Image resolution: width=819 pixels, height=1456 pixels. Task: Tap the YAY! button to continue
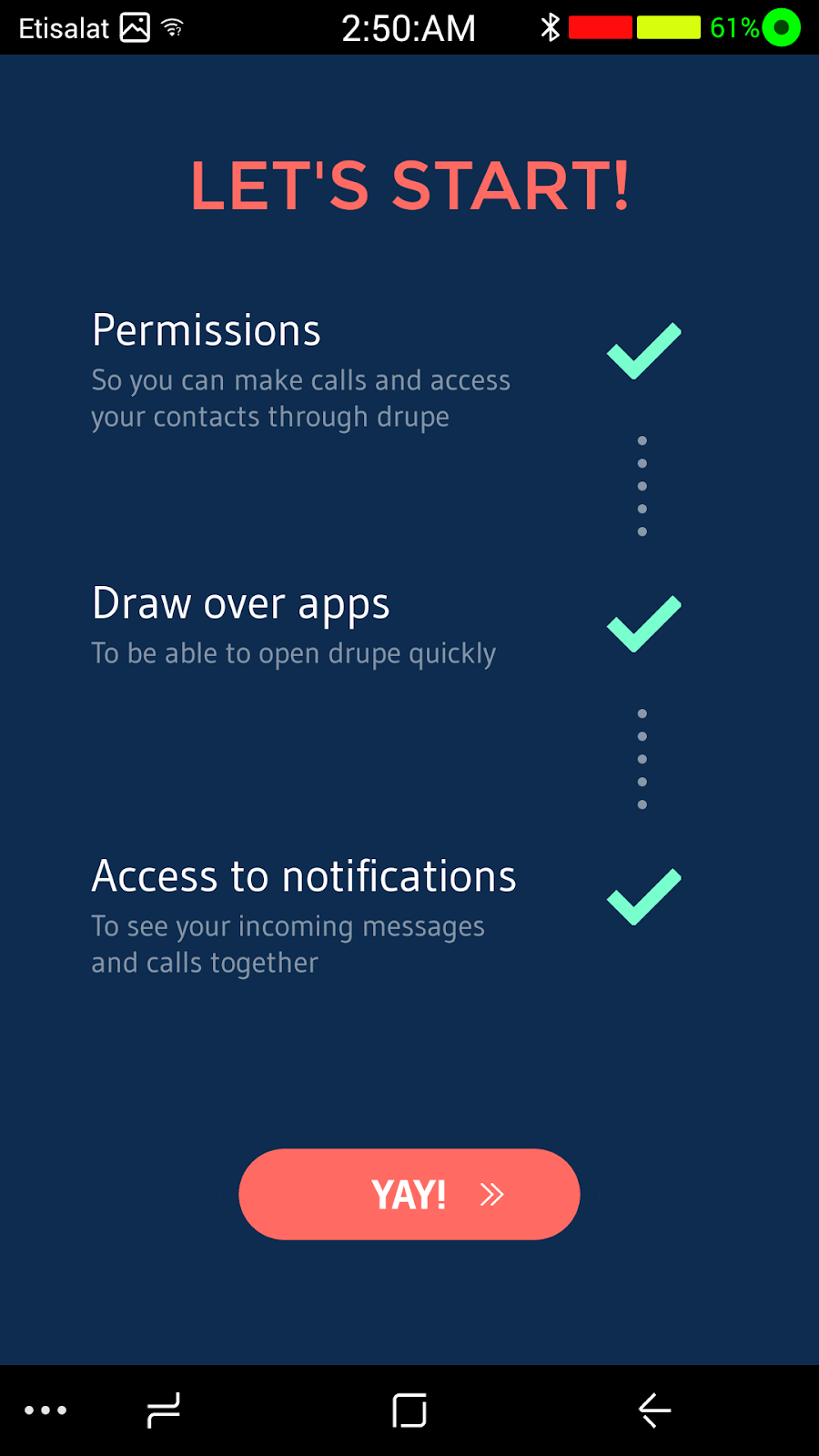pos(409,1194)
